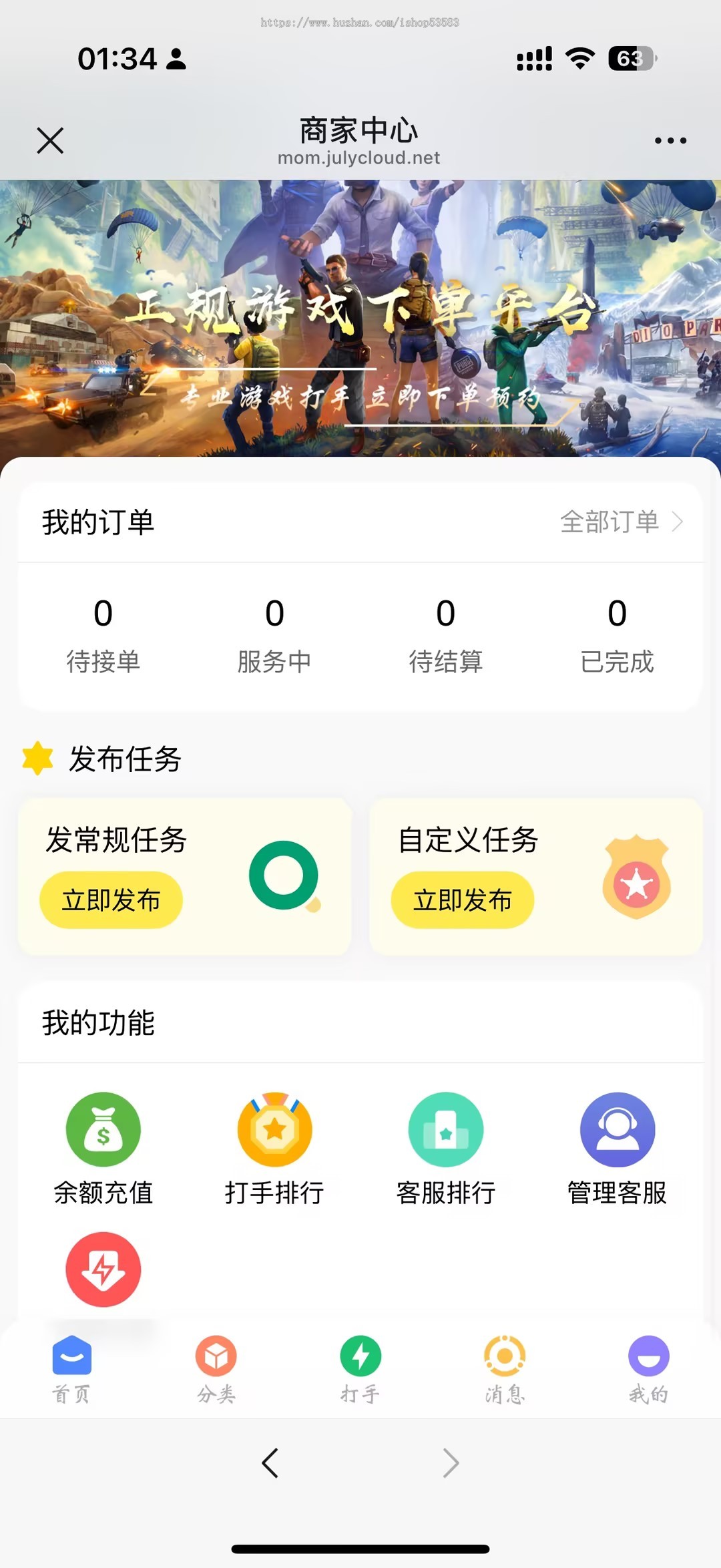Tap the game promo banner image
The image size is (721, 1568).
coord(360,314)
